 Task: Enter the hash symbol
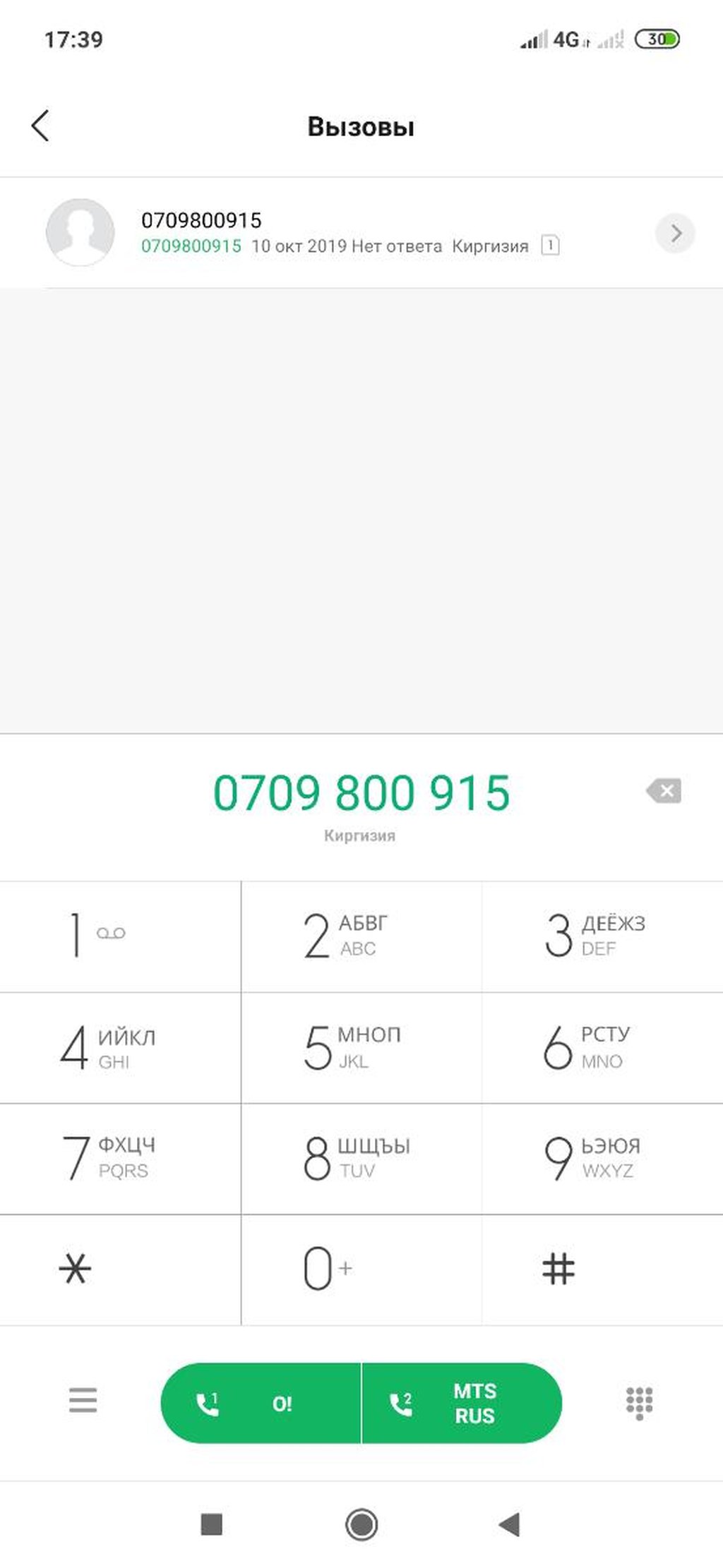602,1269
